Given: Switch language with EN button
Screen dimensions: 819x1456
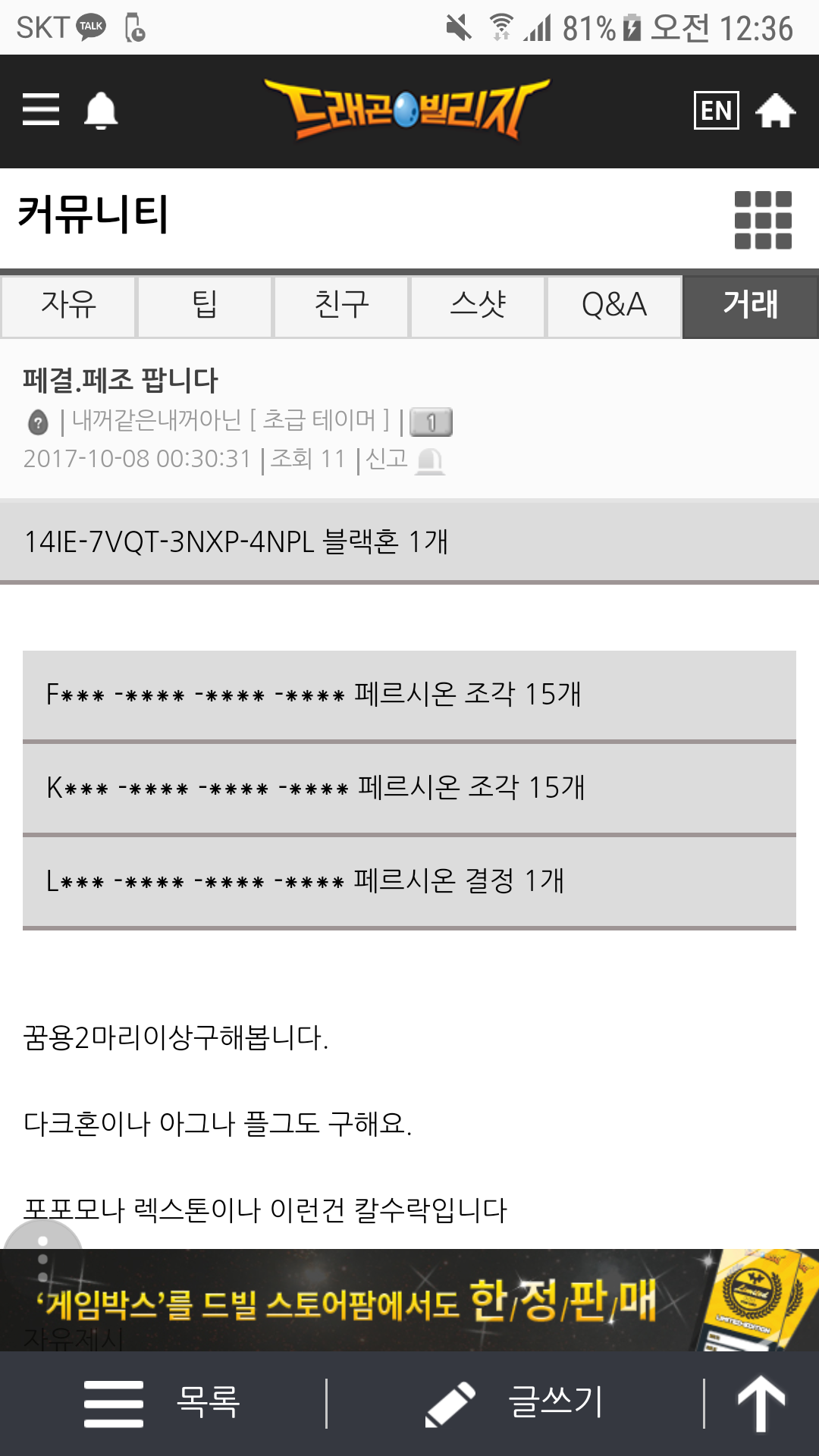Looking at the screenshot, I should point(716,111).
